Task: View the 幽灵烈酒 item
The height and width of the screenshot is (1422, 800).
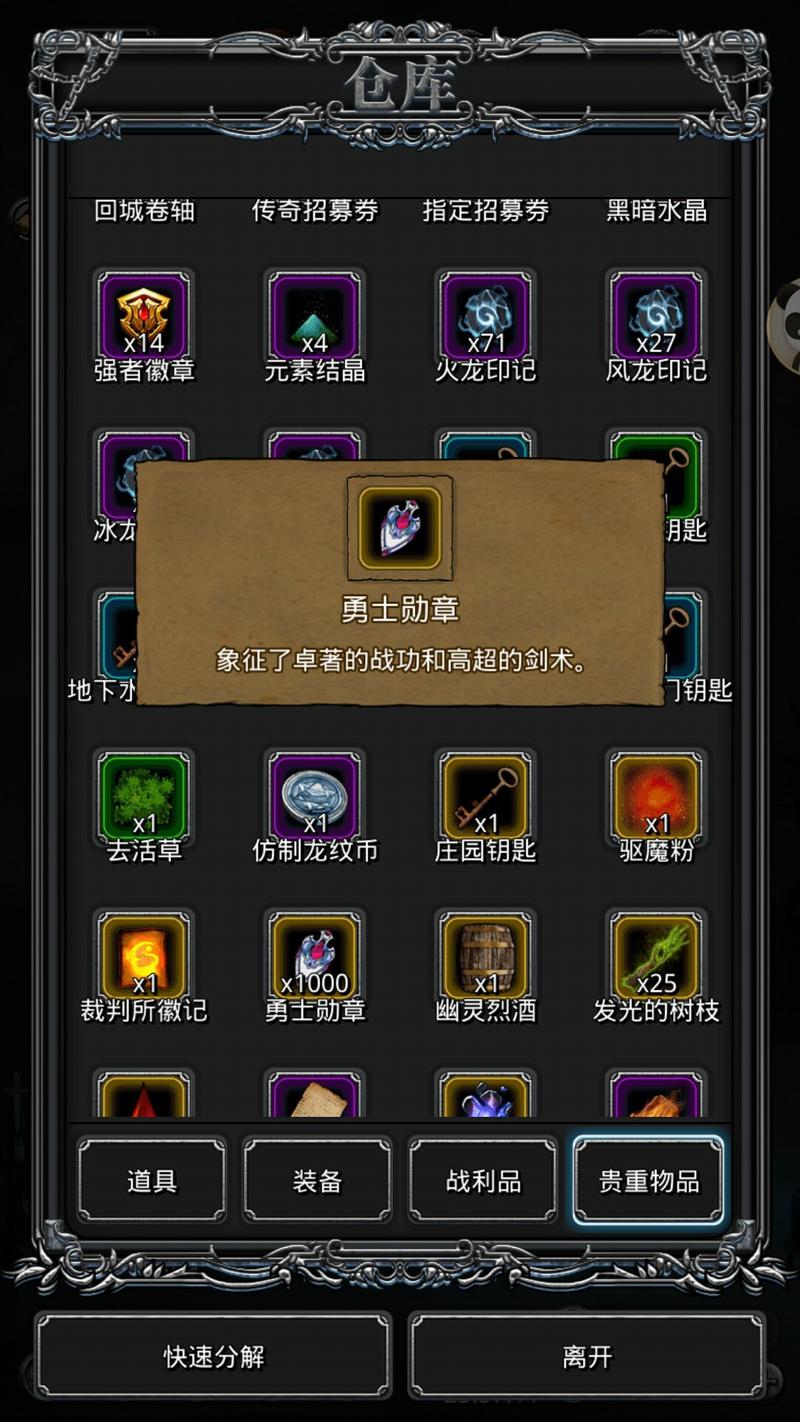Action: (x=486, y=956)
